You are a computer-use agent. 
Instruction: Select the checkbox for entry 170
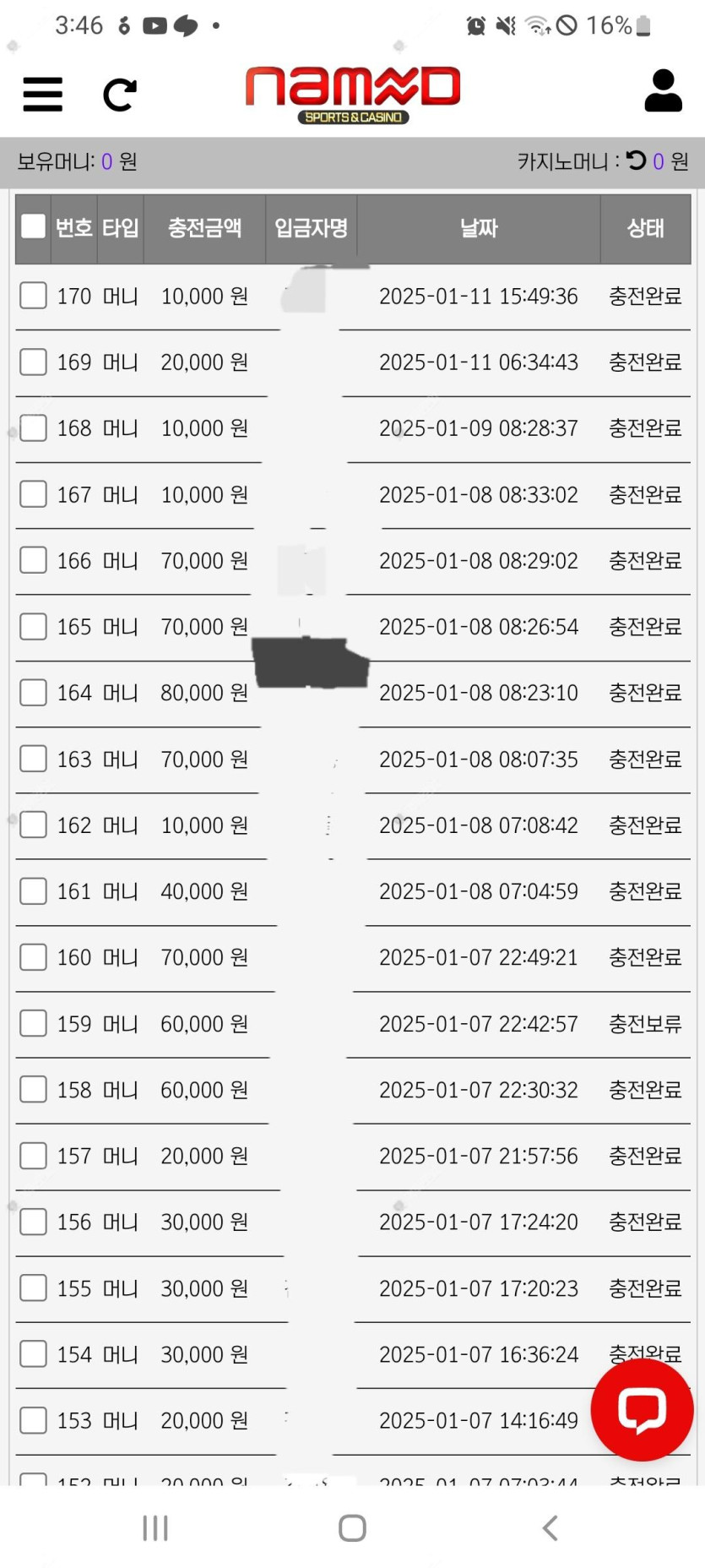point(33,296)
